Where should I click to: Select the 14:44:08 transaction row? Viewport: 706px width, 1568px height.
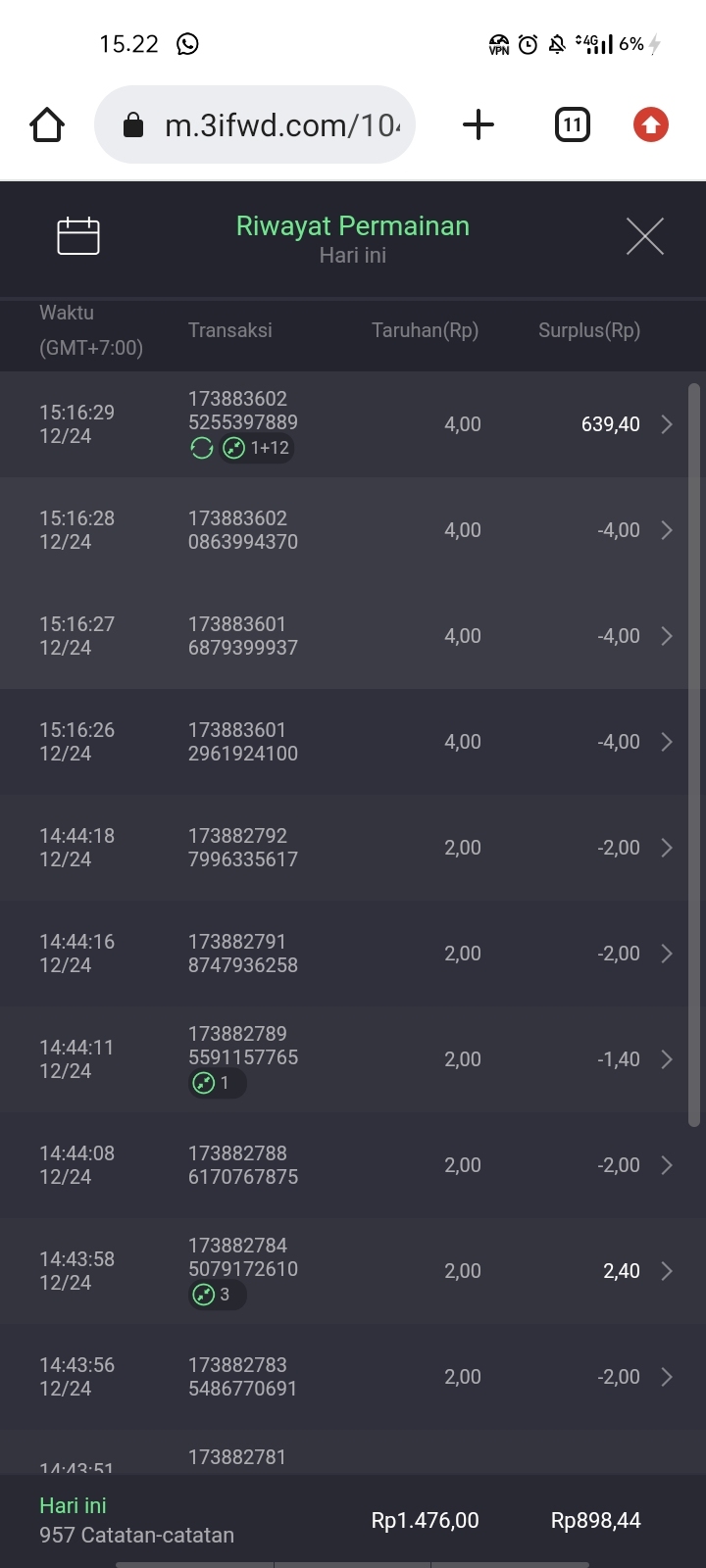pyautogui.click(x=353, y=1165)
